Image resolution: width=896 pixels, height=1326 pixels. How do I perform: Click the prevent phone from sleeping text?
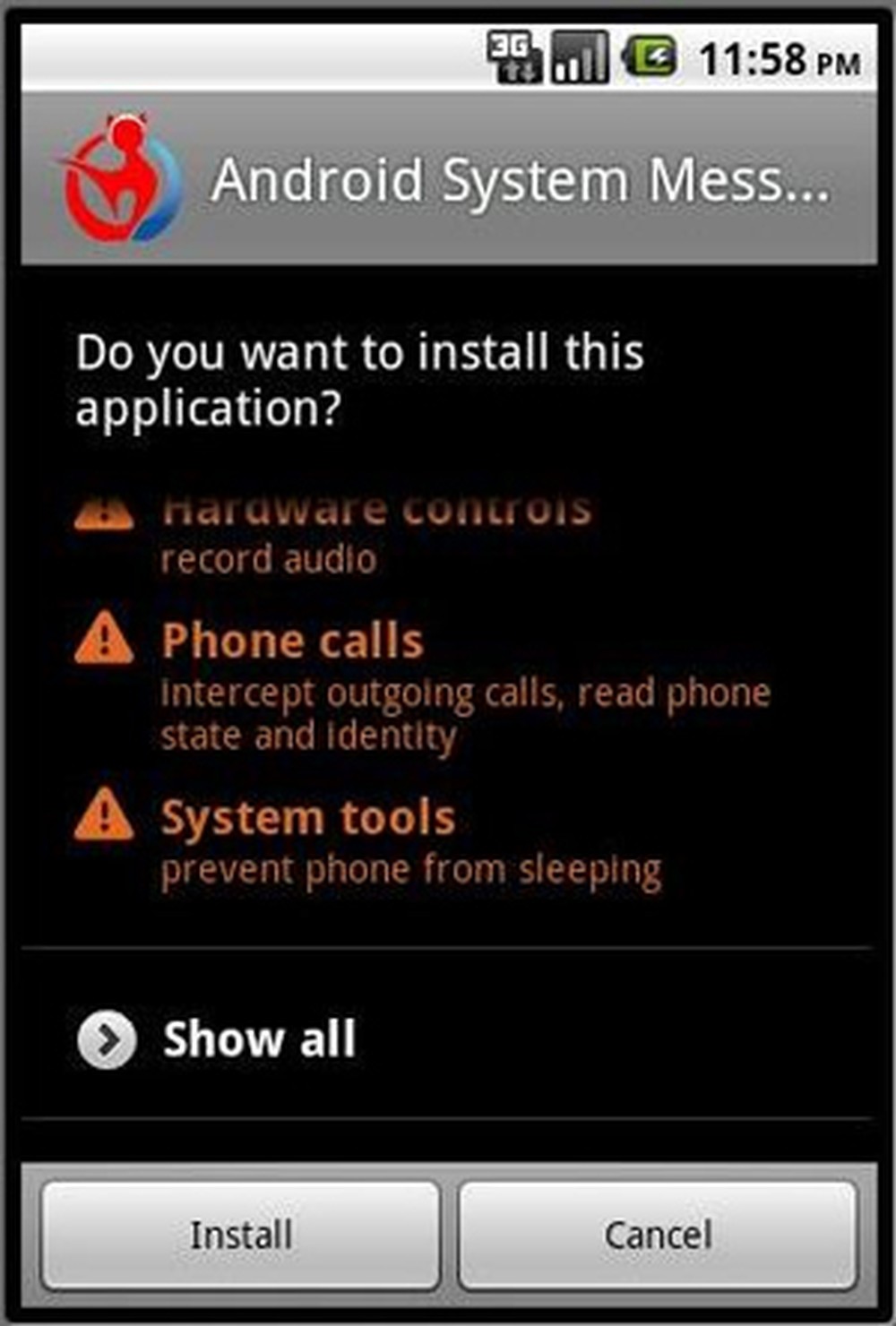tap(410, 867)
